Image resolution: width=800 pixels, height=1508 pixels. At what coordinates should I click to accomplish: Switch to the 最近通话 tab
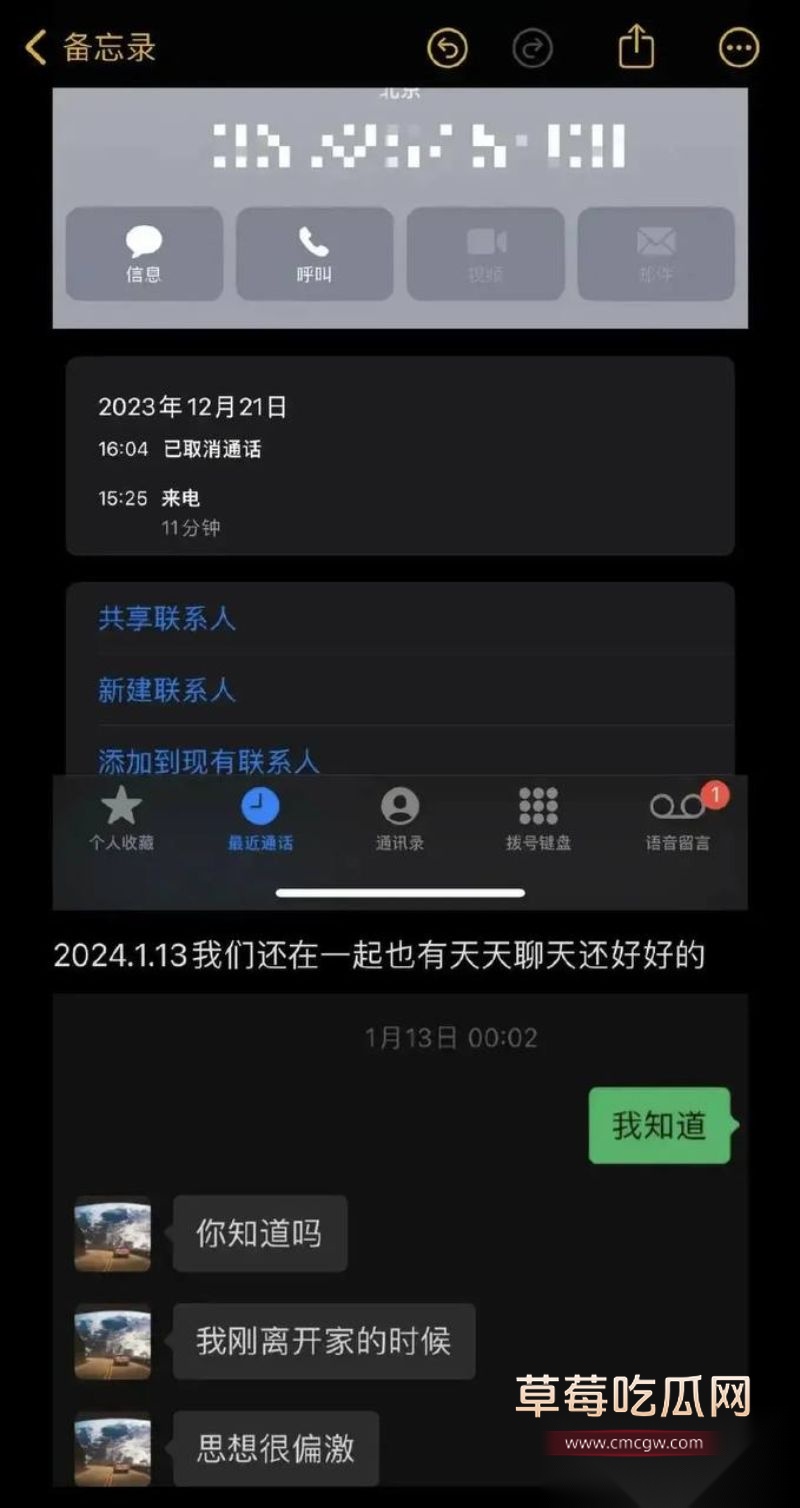[x=259, y=818]
